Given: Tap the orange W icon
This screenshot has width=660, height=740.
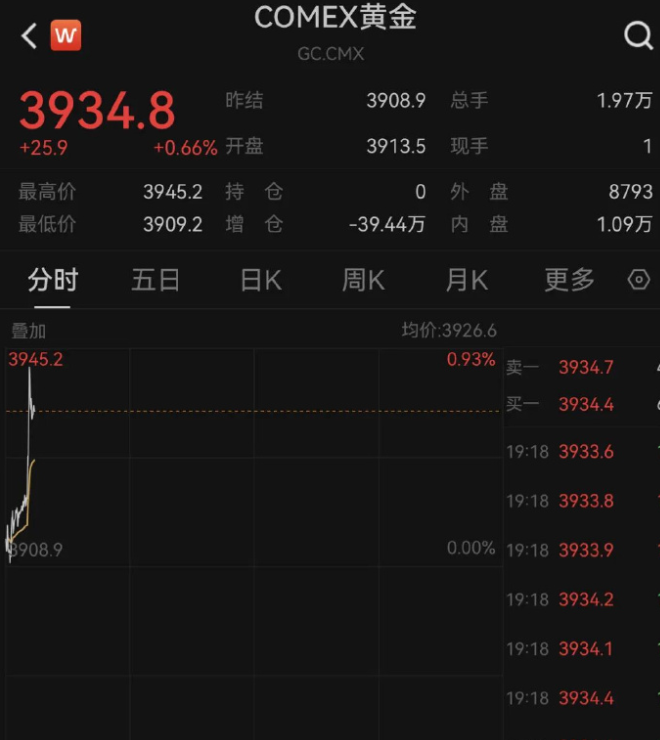Looking at the screenshot, I should 66,37.
